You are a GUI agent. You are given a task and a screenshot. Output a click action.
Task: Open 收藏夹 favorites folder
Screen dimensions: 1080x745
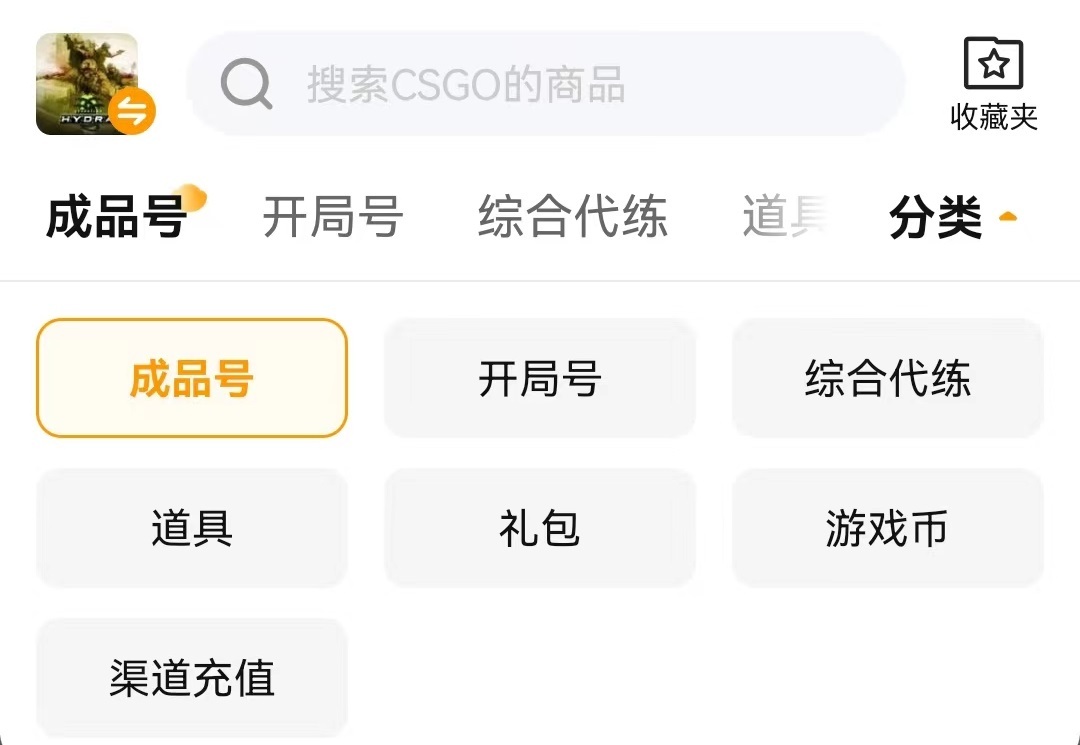pyautogui.click(x=993, y=84)
